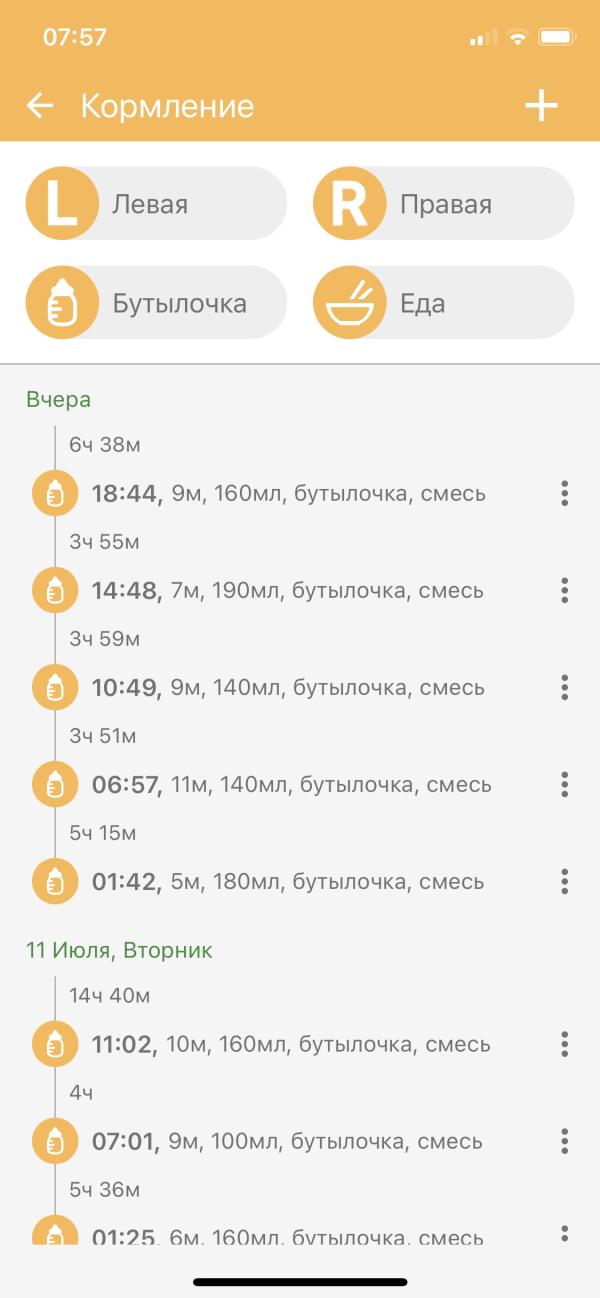
Task: Tap the three dots beside 10:49
Action: (x=565, y=687)
